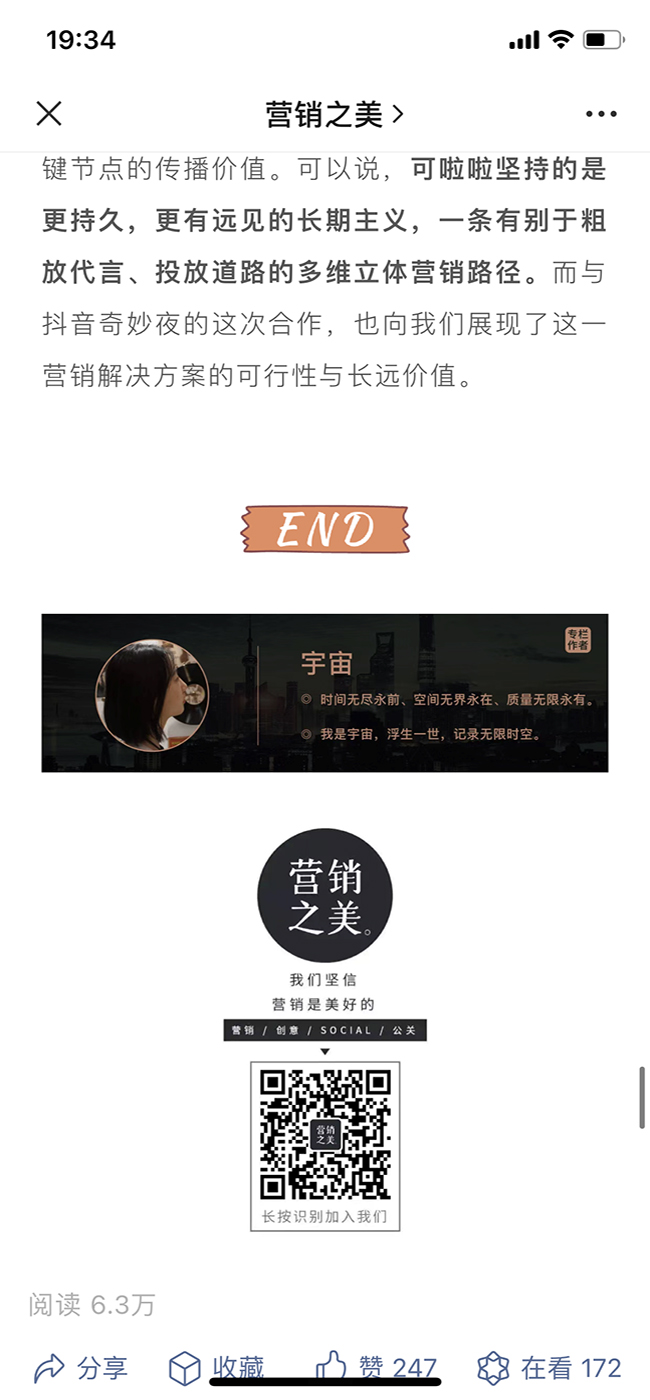
Task: Open the three-dot overflow menu
Action: coord(601,114)
